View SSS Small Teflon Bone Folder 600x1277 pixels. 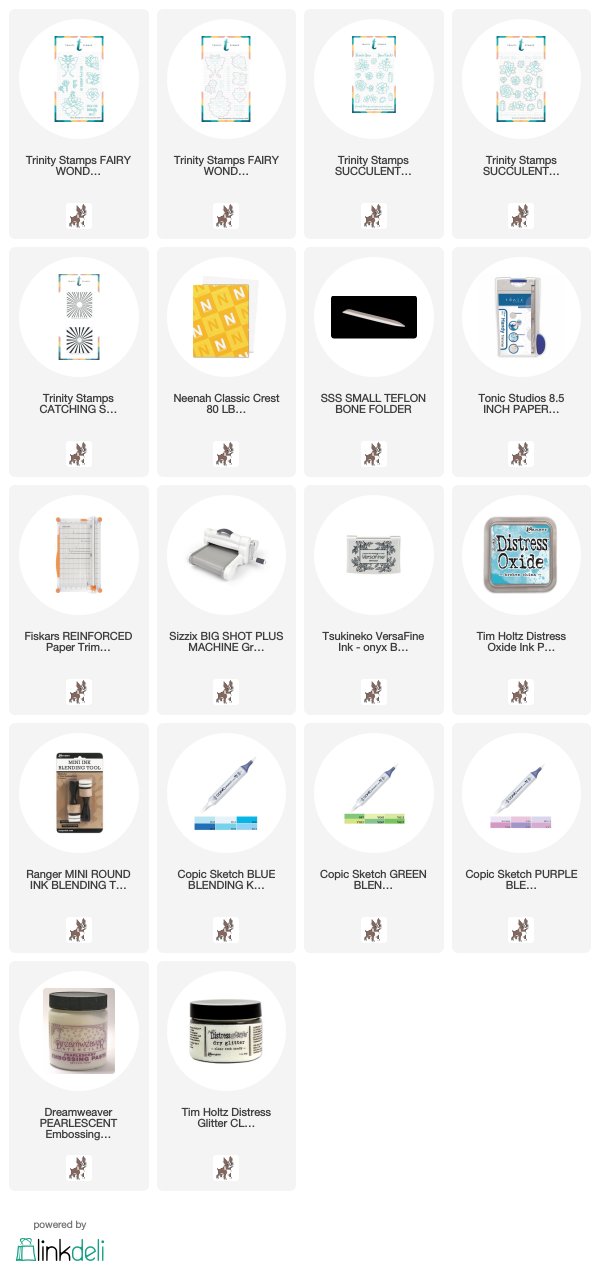point(373,316)
